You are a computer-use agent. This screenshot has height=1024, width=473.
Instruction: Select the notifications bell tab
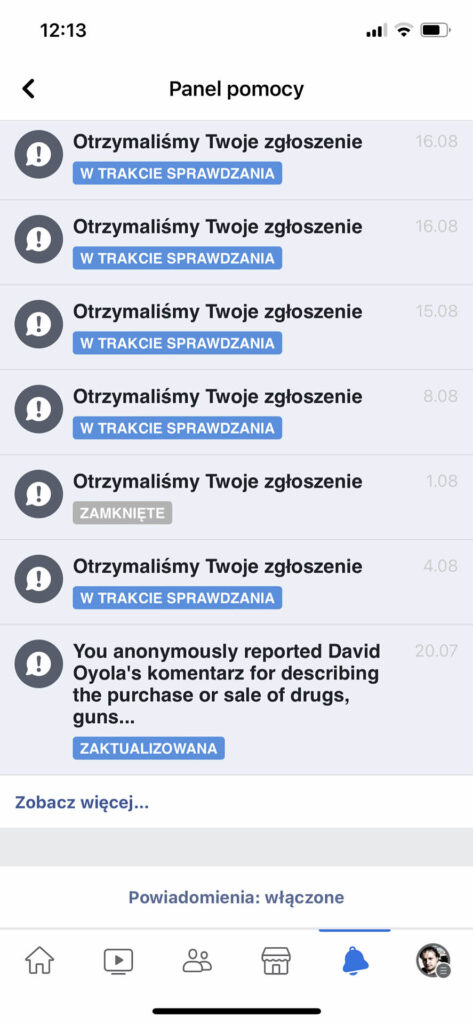click(x=355, y=960)
